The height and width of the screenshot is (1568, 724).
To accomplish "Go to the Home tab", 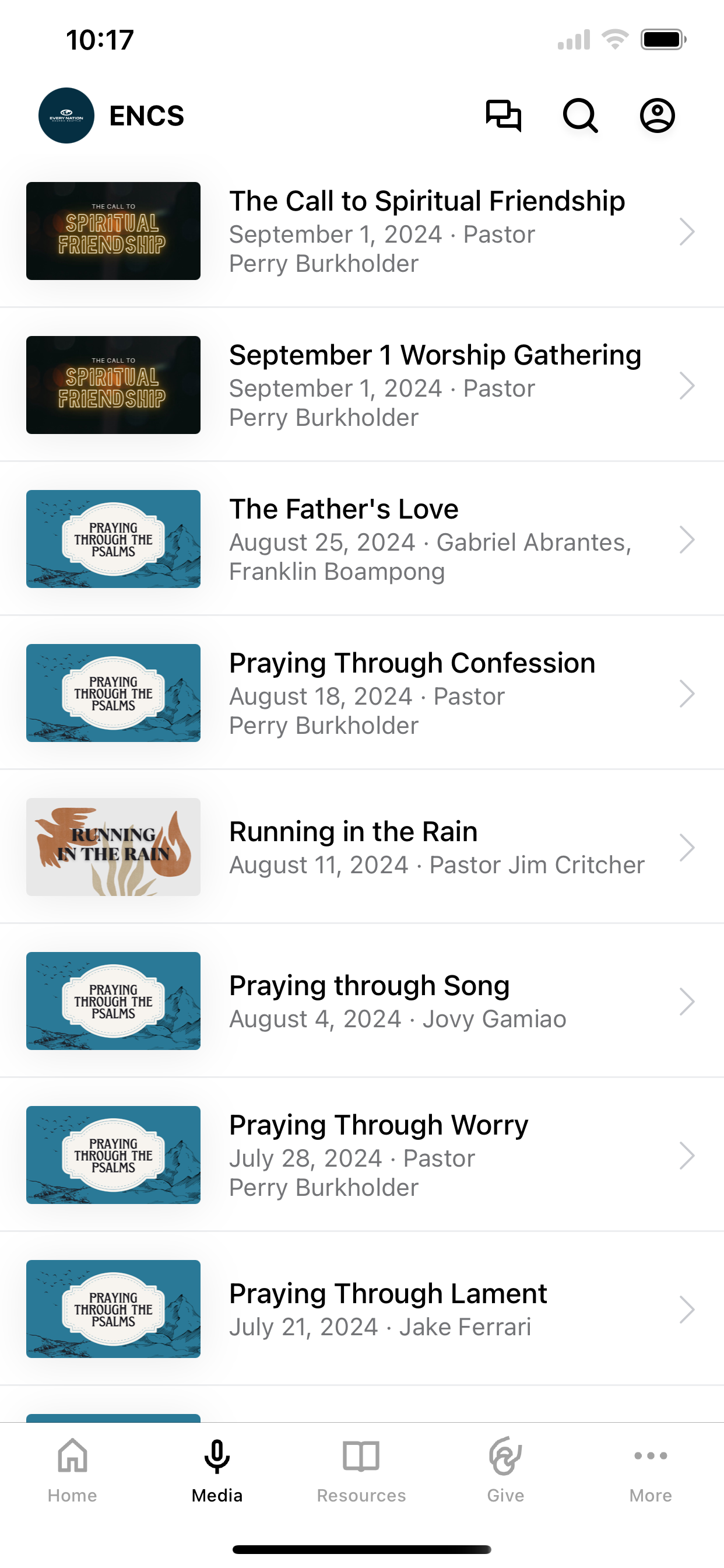I will 72,1471.
